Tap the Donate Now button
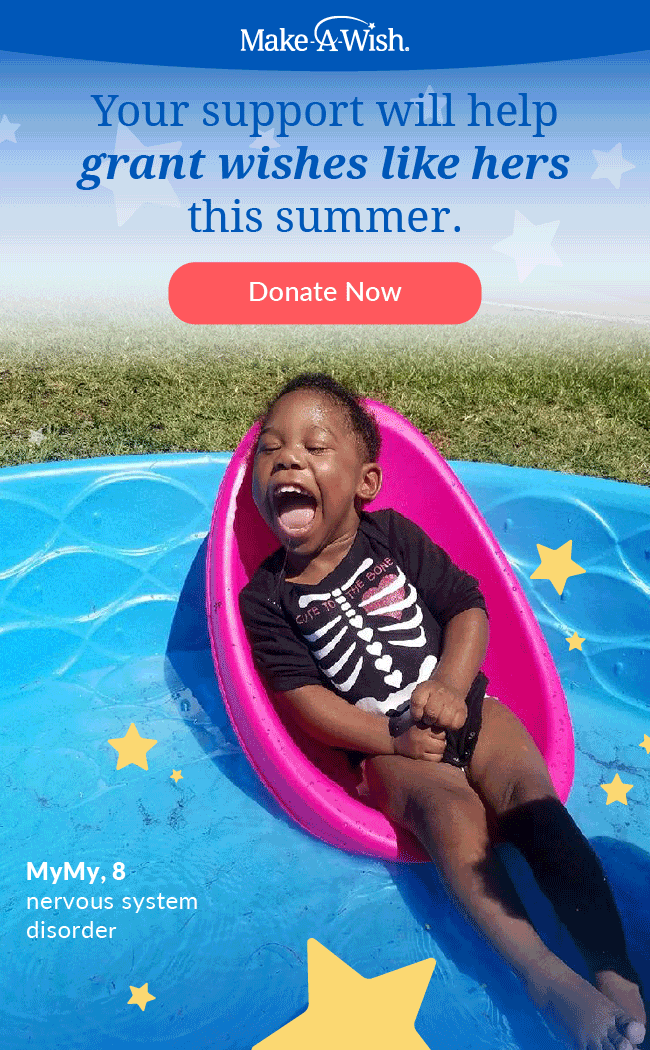 point(325,293)
